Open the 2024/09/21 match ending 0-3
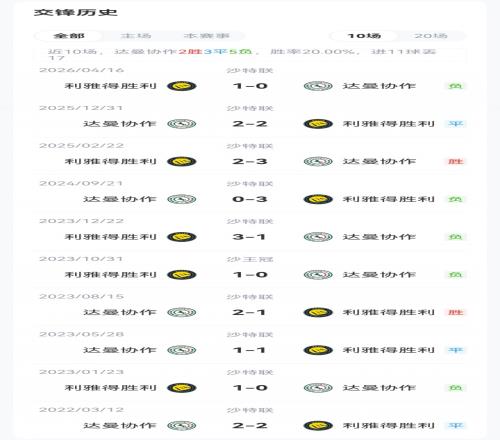The height and width of the screenshot is (440, 500). (x=252, y=193)
